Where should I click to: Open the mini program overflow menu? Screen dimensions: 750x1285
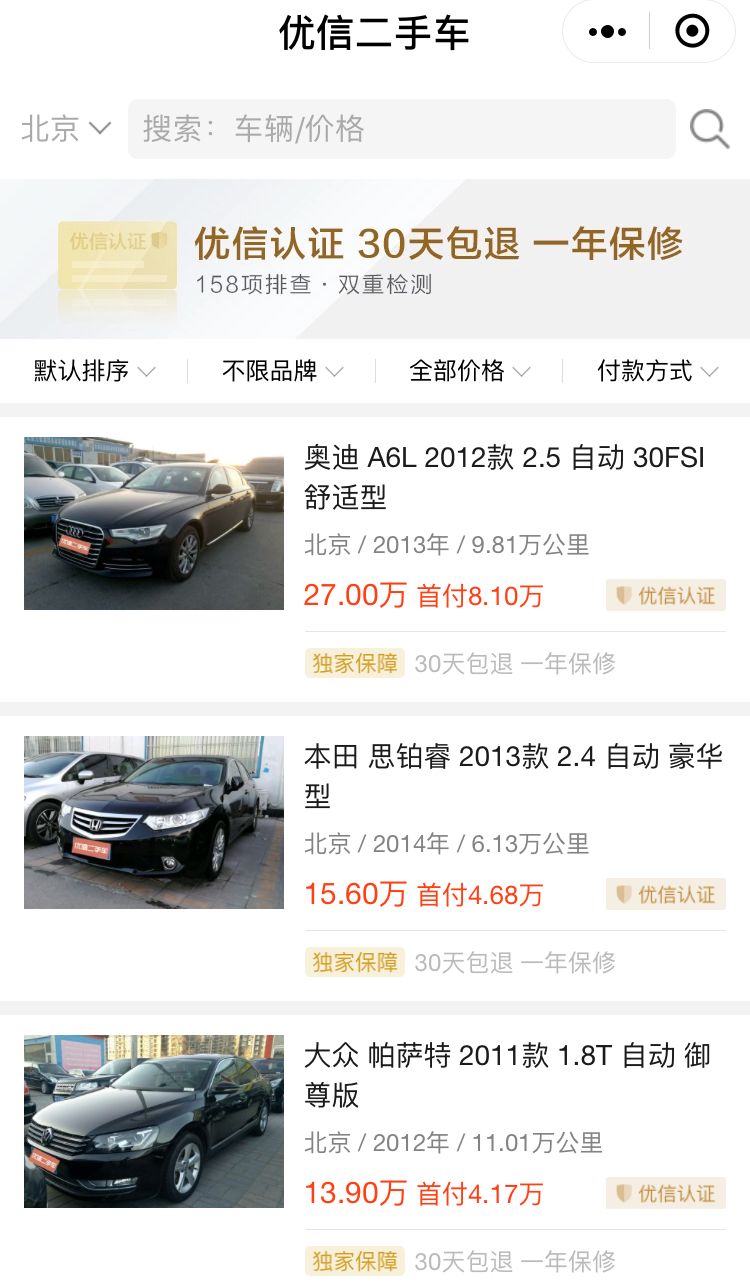[x=607, y=32]
